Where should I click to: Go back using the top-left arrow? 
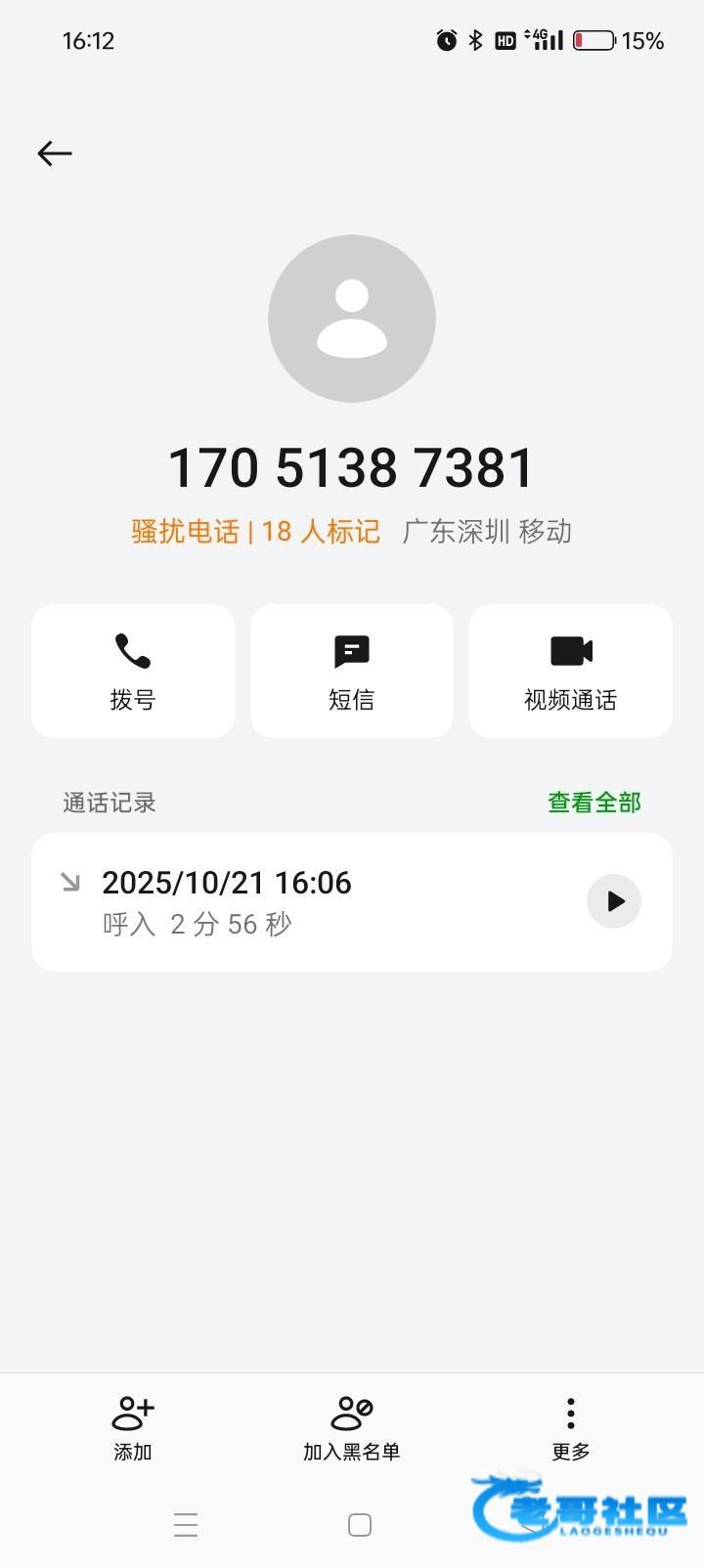click(55, 153)
